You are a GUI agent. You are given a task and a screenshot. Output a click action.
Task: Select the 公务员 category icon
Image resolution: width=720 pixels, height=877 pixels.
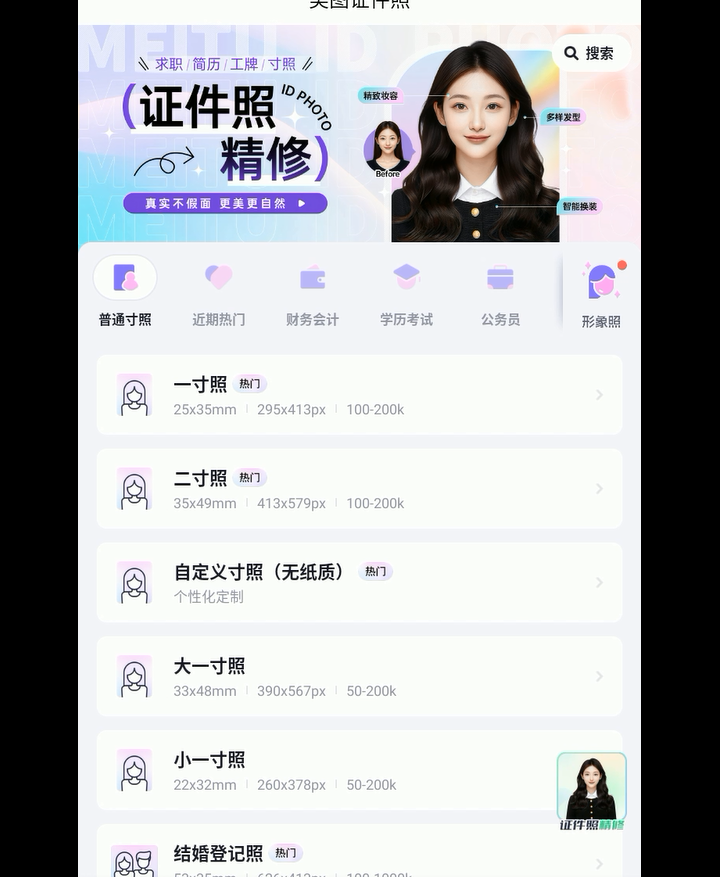coord(500,277)
